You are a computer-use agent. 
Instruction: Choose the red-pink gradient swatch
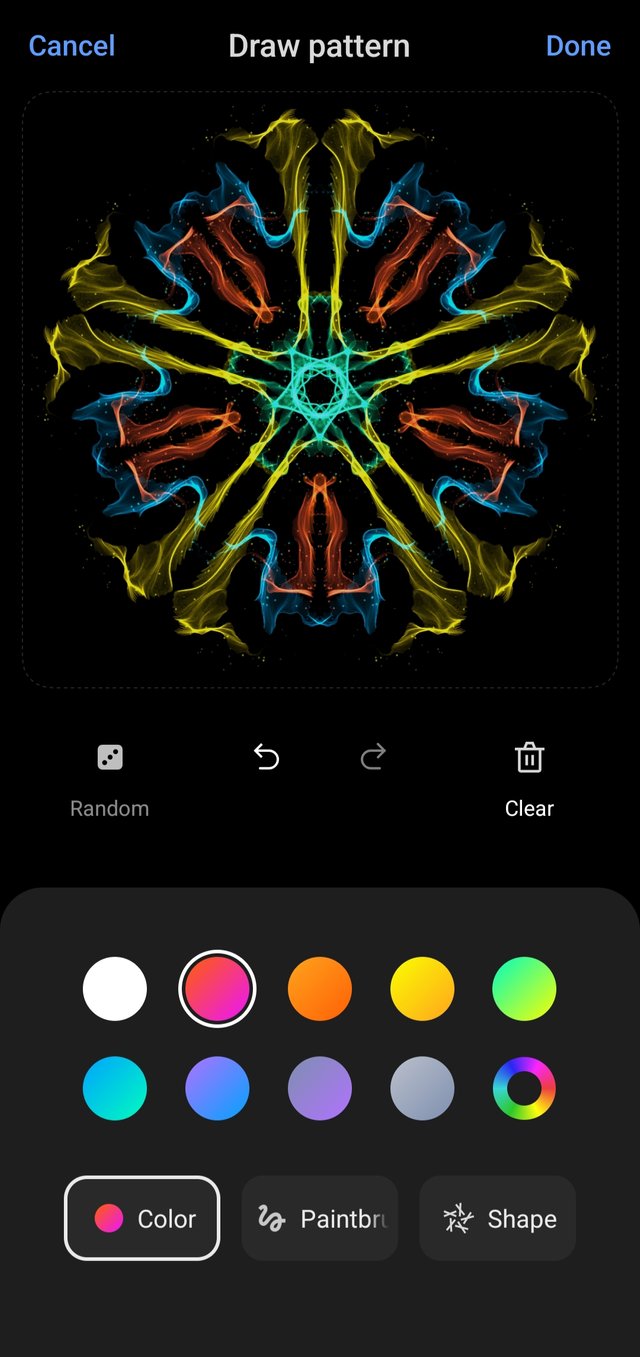pos(217,989)
